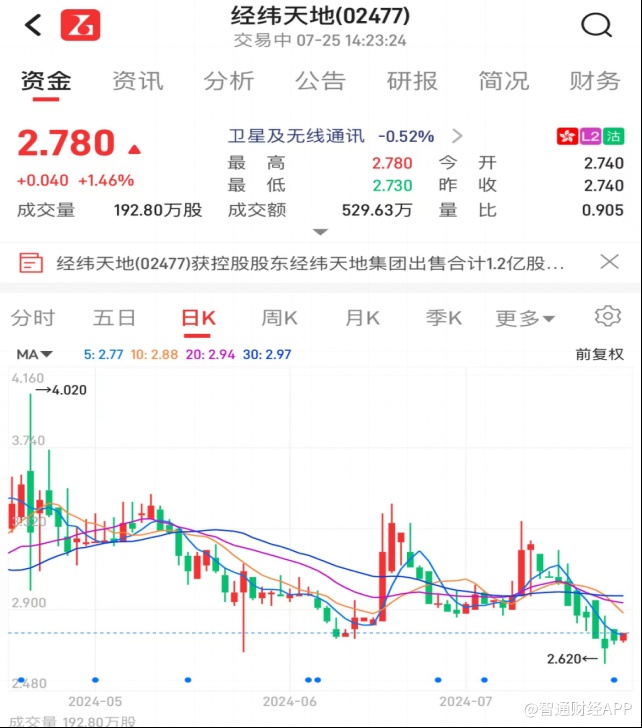Read the 经纬天地 shareholder news headline
Image resolution: width=642 pixels, height=728 pixels.
pos(310,263)
